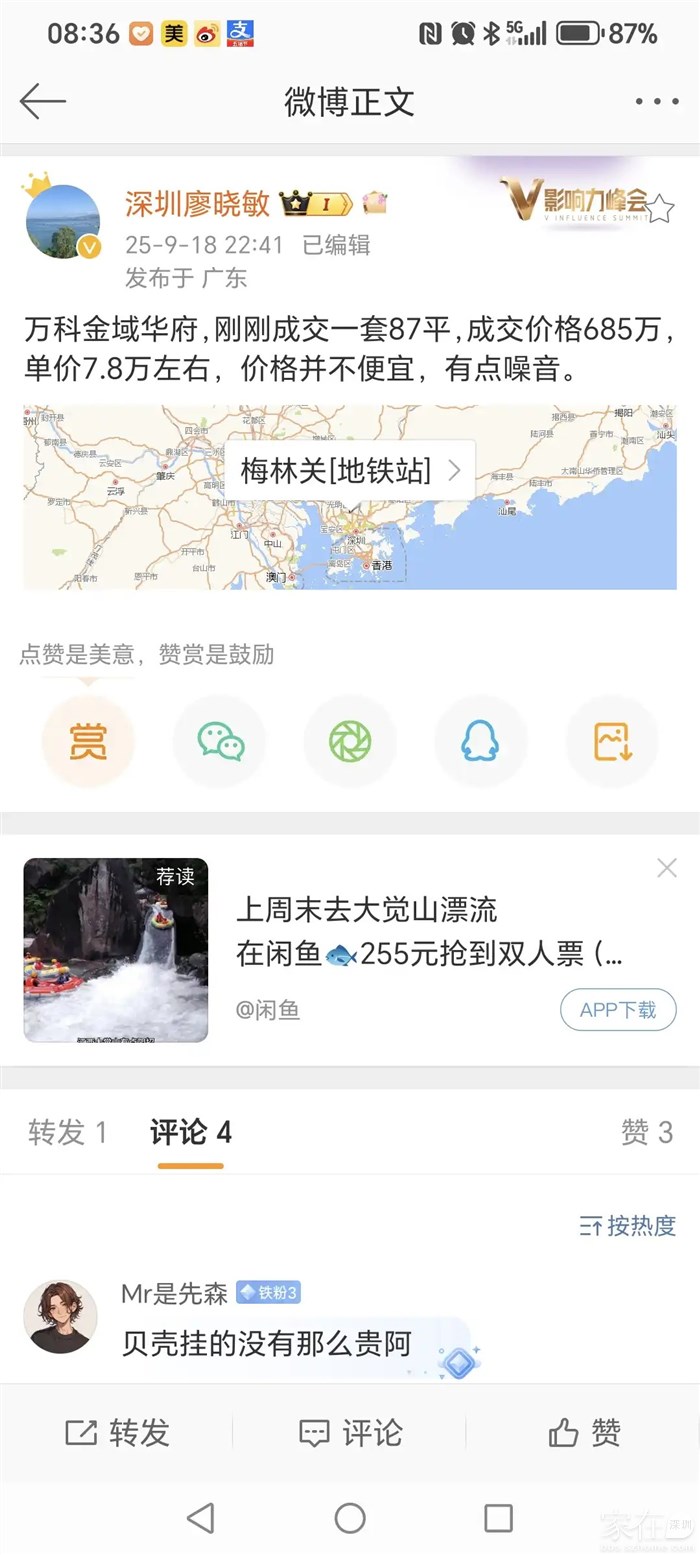Tap the system home button

[350, 1518]
